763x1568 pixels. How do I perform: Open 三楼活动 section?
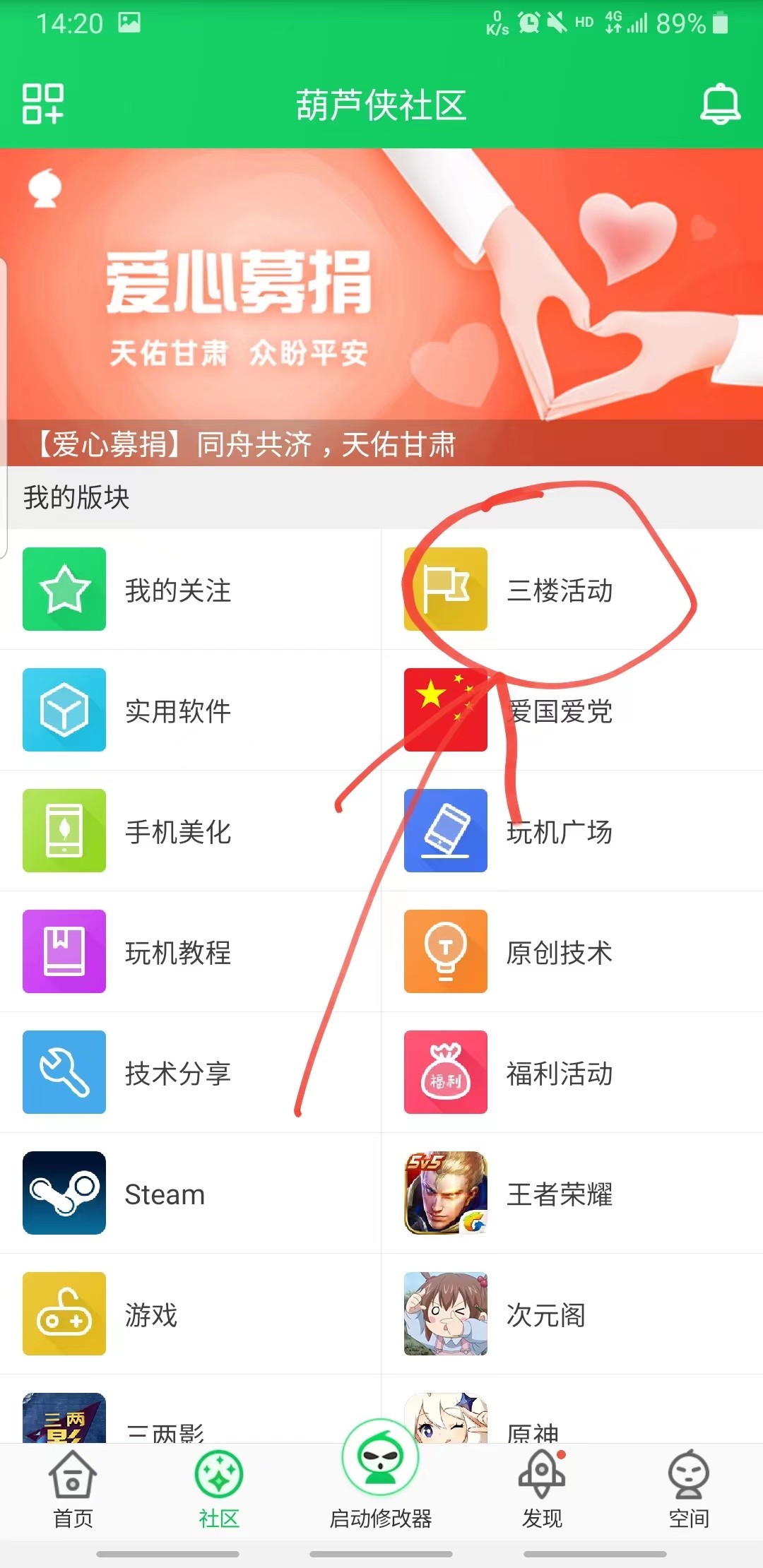click(x=558, y=590)
